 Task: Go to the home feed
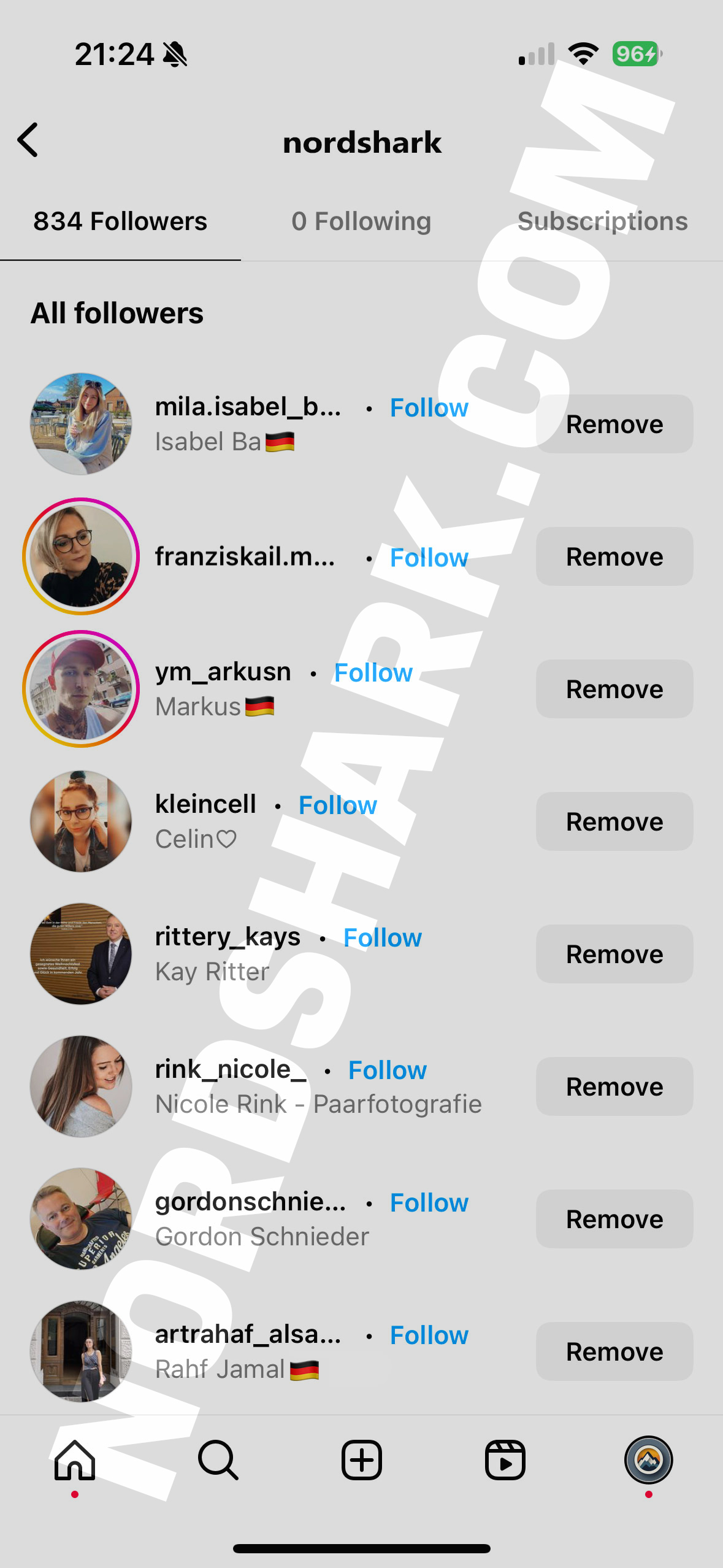coord(75,1460)
